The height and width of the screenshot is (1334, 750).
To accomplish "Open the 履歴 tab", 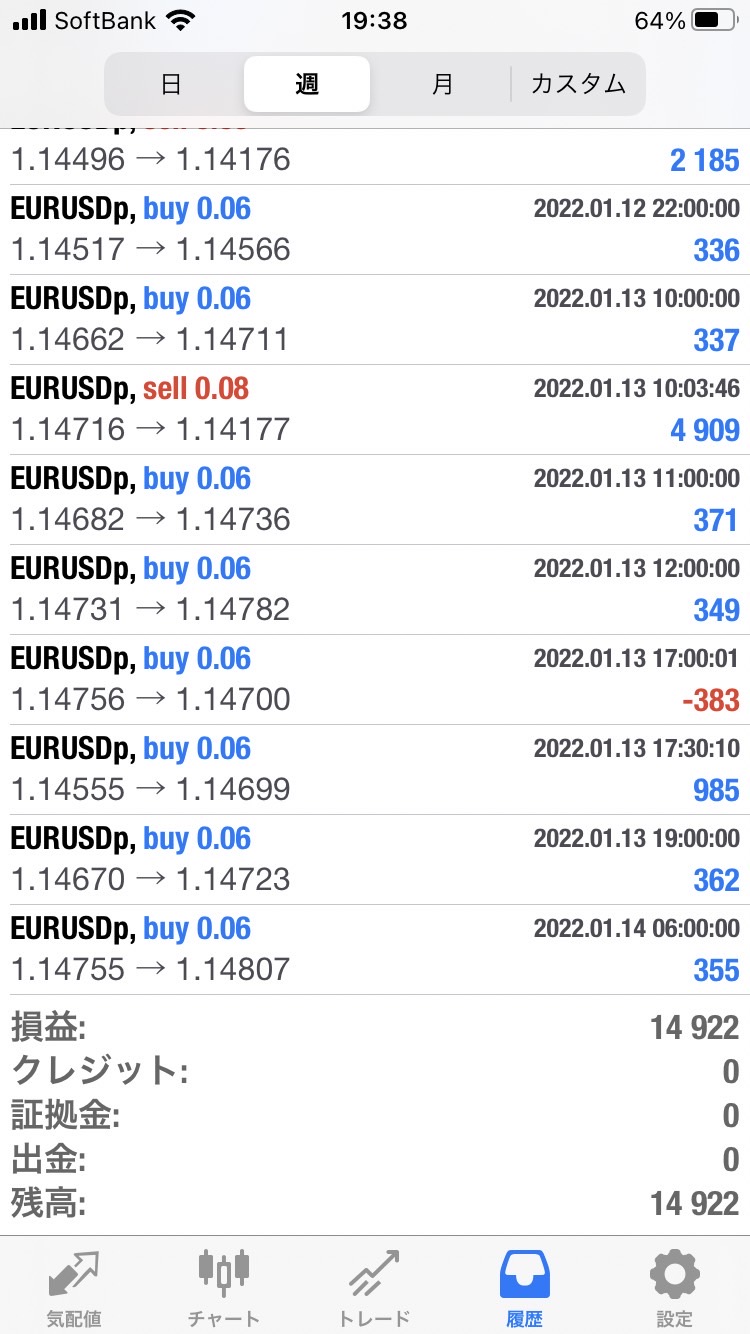I will pos(524,1286).
